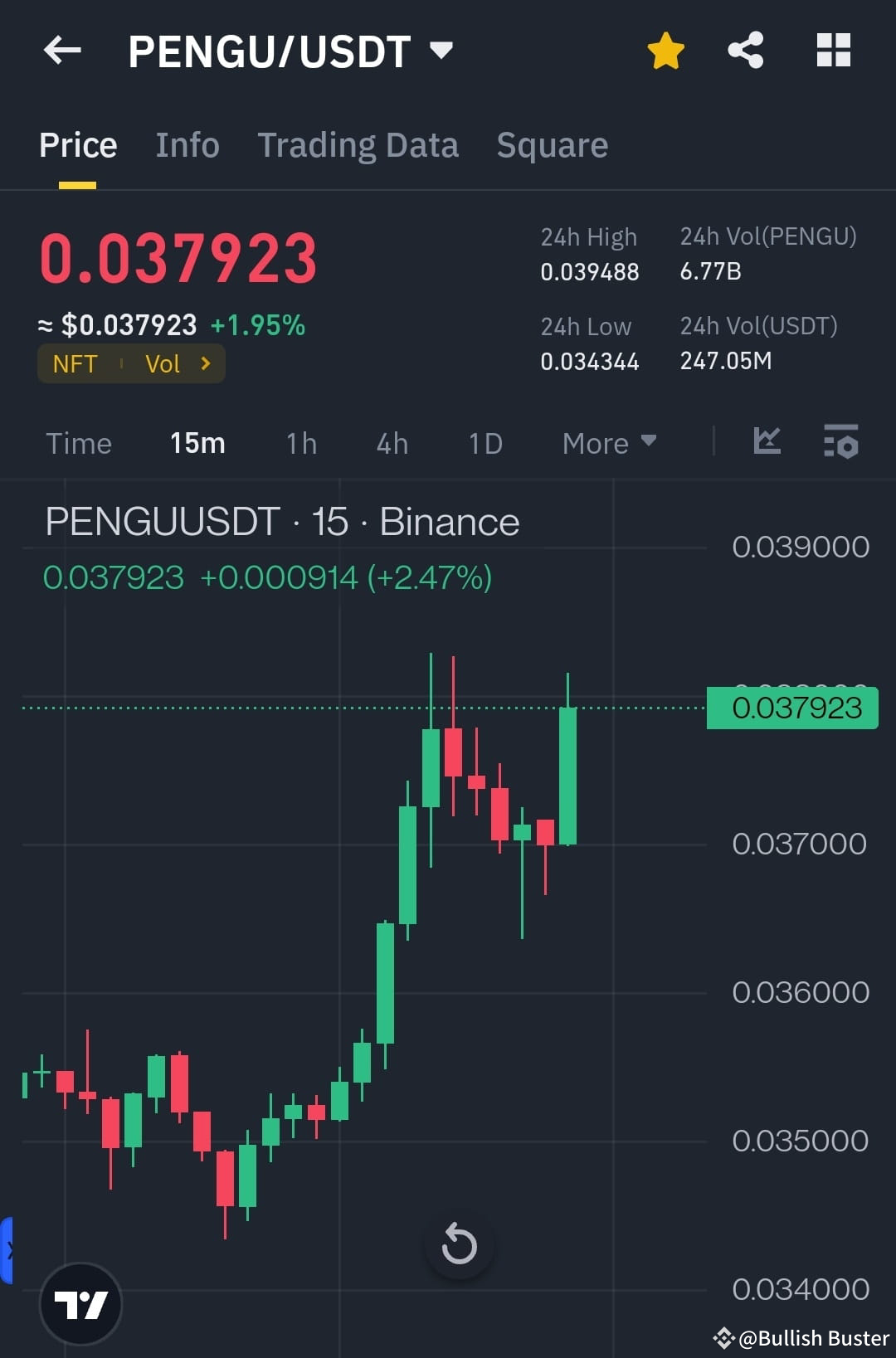The height and width of the screenshot is (1358, 896).
Task: Open the chart indicators settings icon
Action: (x=841, y=442)
